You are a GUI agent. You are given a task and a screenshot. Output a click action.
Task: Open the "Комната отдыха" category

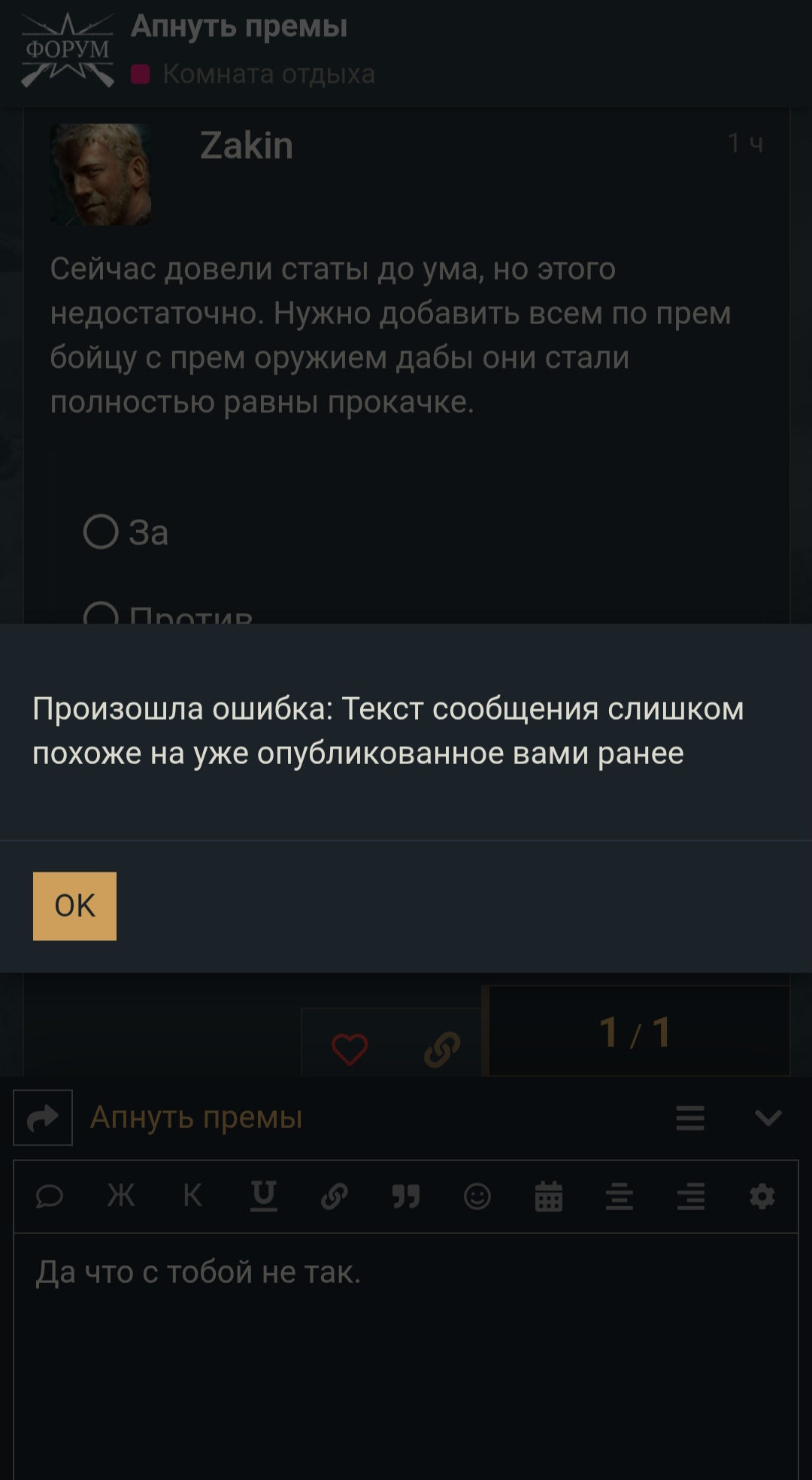[268, 74]
